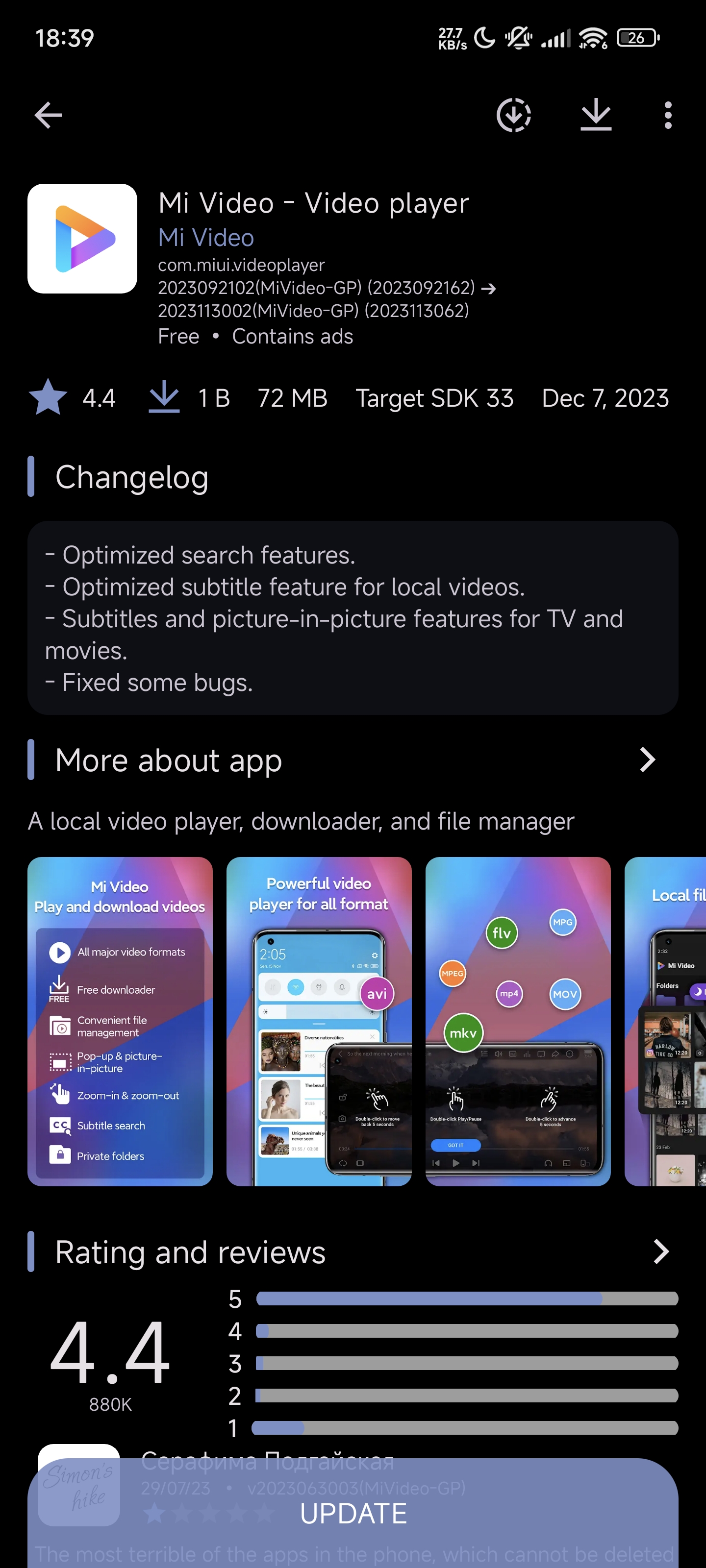The height and width of the screenshot is (1568, 706).
Task: Open the video formats screenshot with mkv bubble
Action: tap(518, 1021)
